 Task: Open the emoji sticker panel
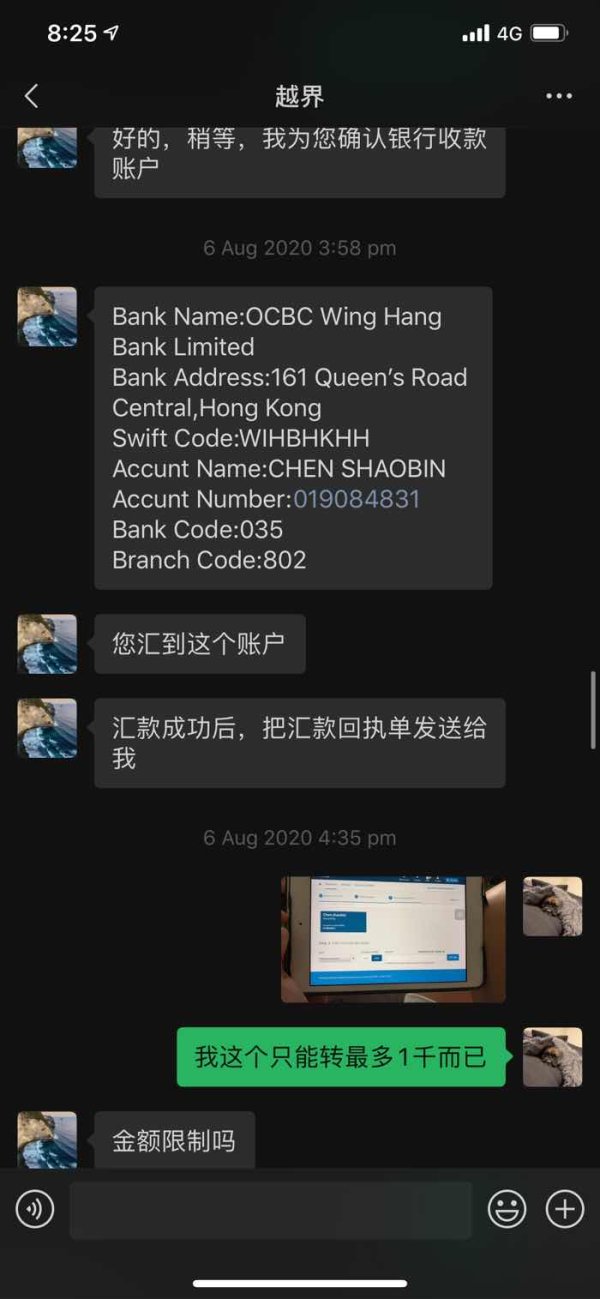[x=507, y=1210]
